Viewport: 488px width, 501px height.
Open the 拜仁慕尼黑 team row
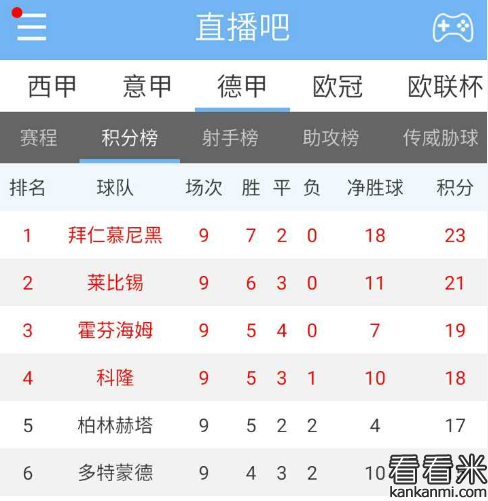243,235
